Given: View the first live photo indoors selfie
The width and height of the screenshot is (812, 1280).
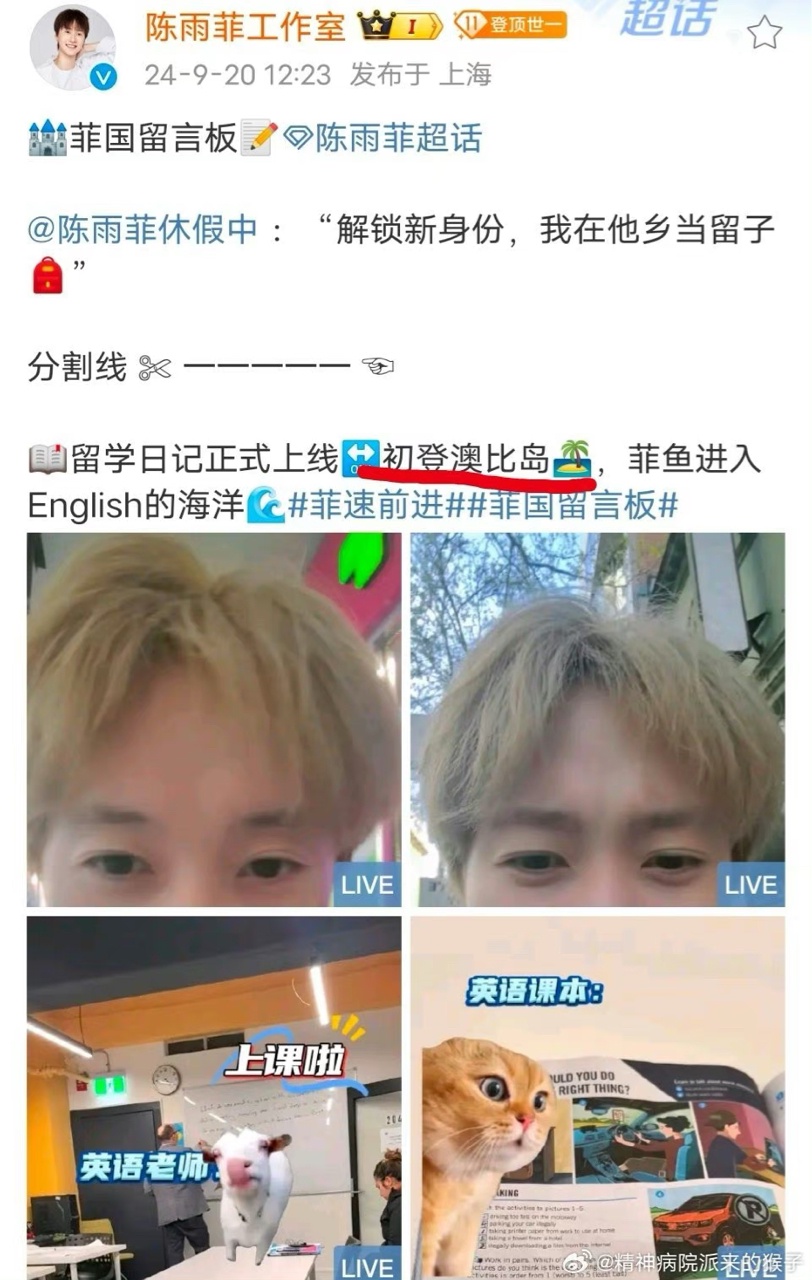Looking at the screenshot, I should click(x=214, y=719).
